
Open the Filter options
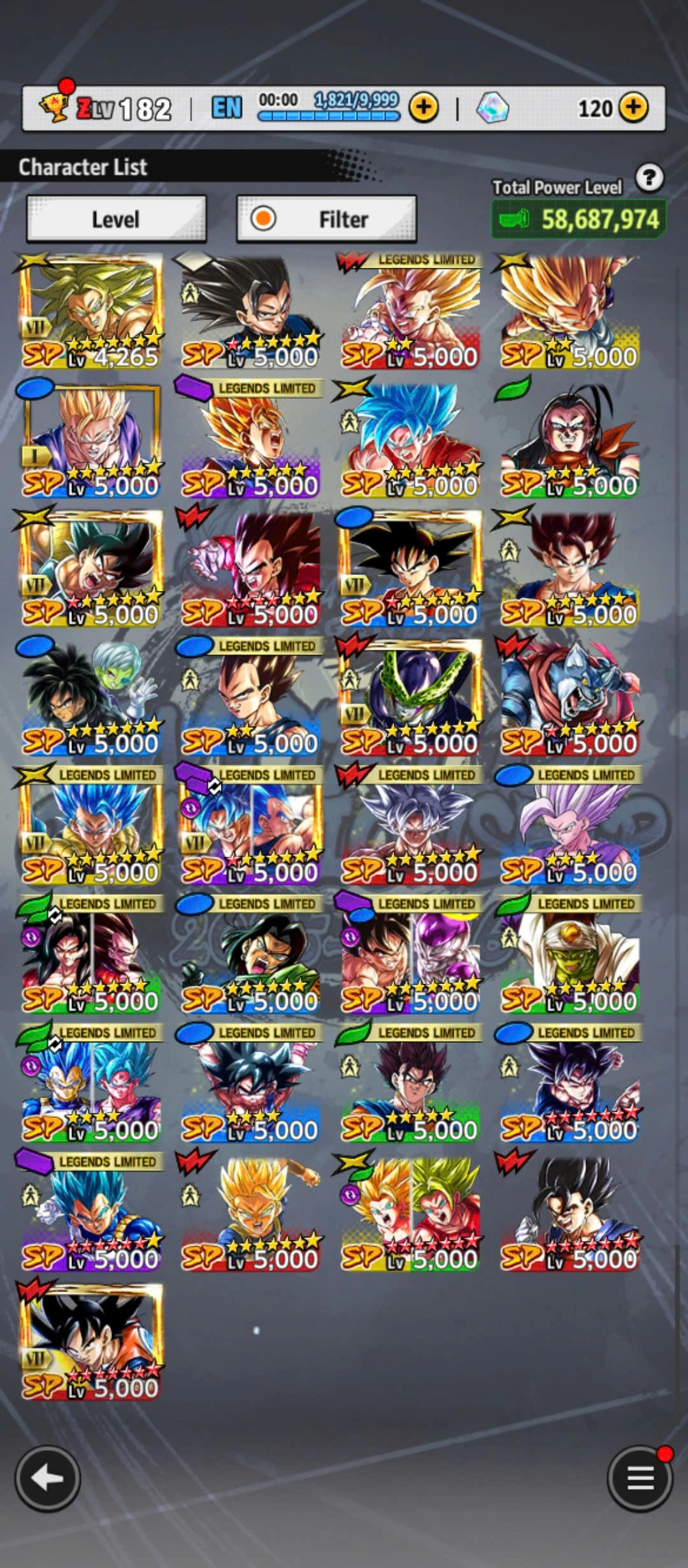[326, 219]
